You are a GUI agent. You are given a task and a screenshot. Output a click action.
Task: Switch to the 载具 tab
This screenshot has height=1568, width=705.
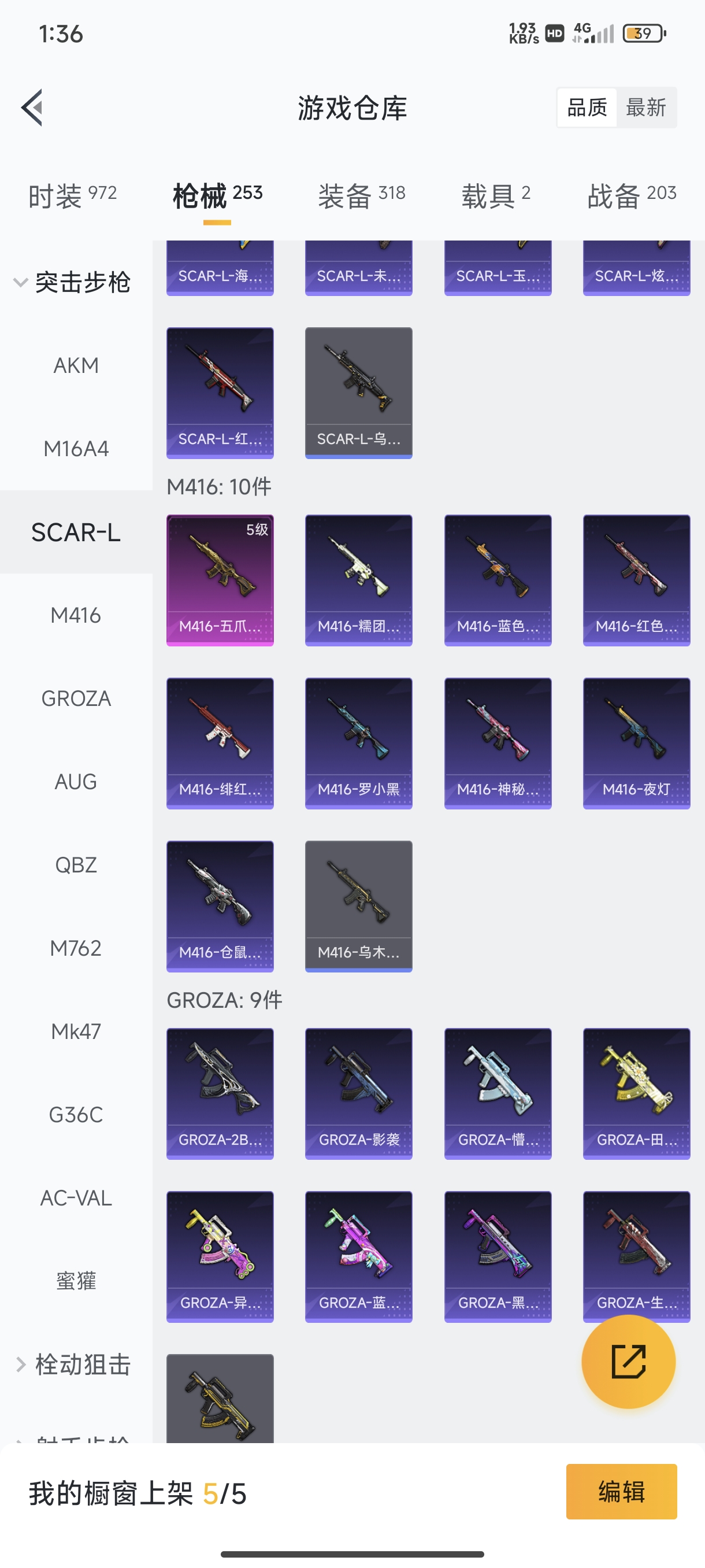click(x=496, y=196)
